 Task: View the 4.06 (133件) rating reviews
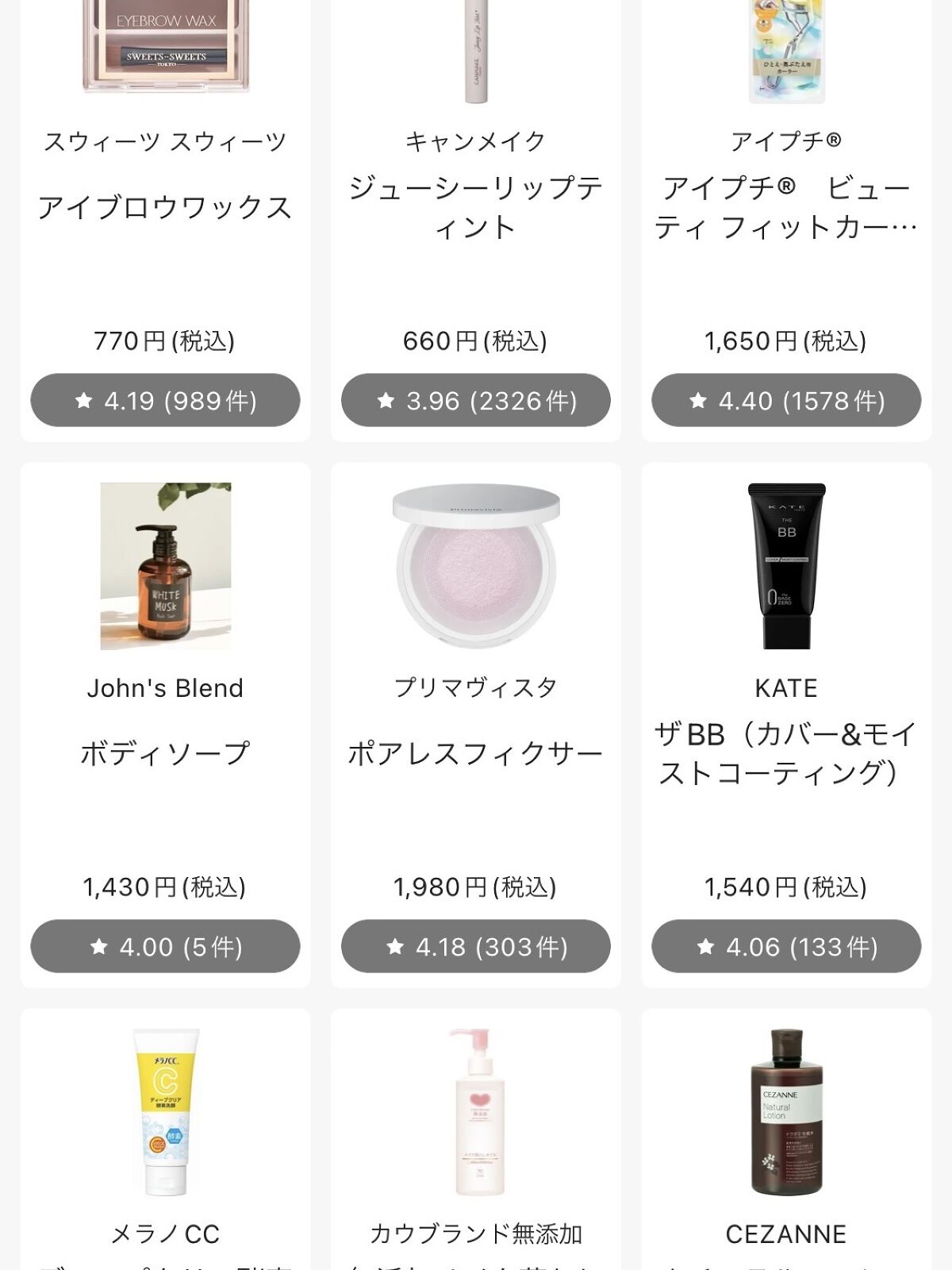point(785,946)
